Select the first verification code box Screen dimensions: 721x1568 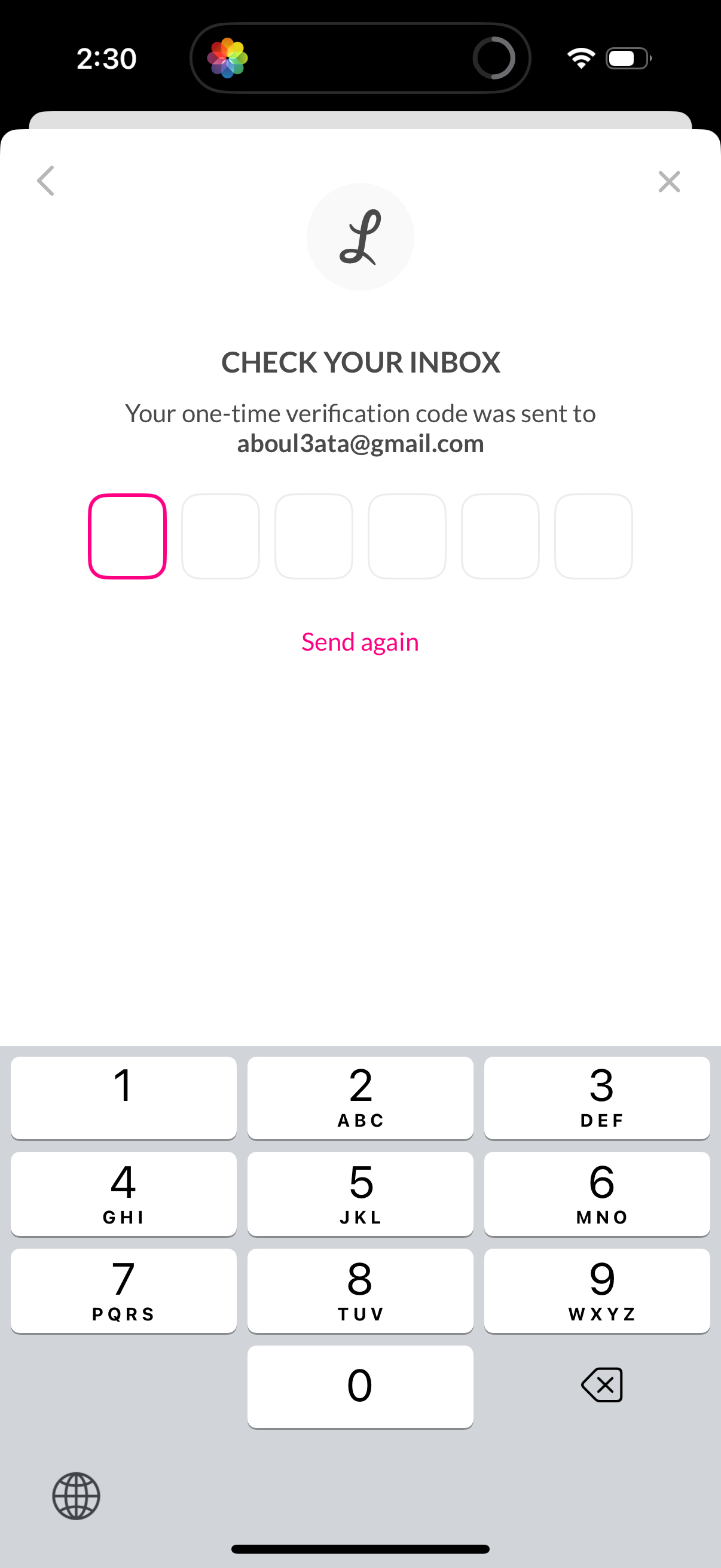click(127, 536)
